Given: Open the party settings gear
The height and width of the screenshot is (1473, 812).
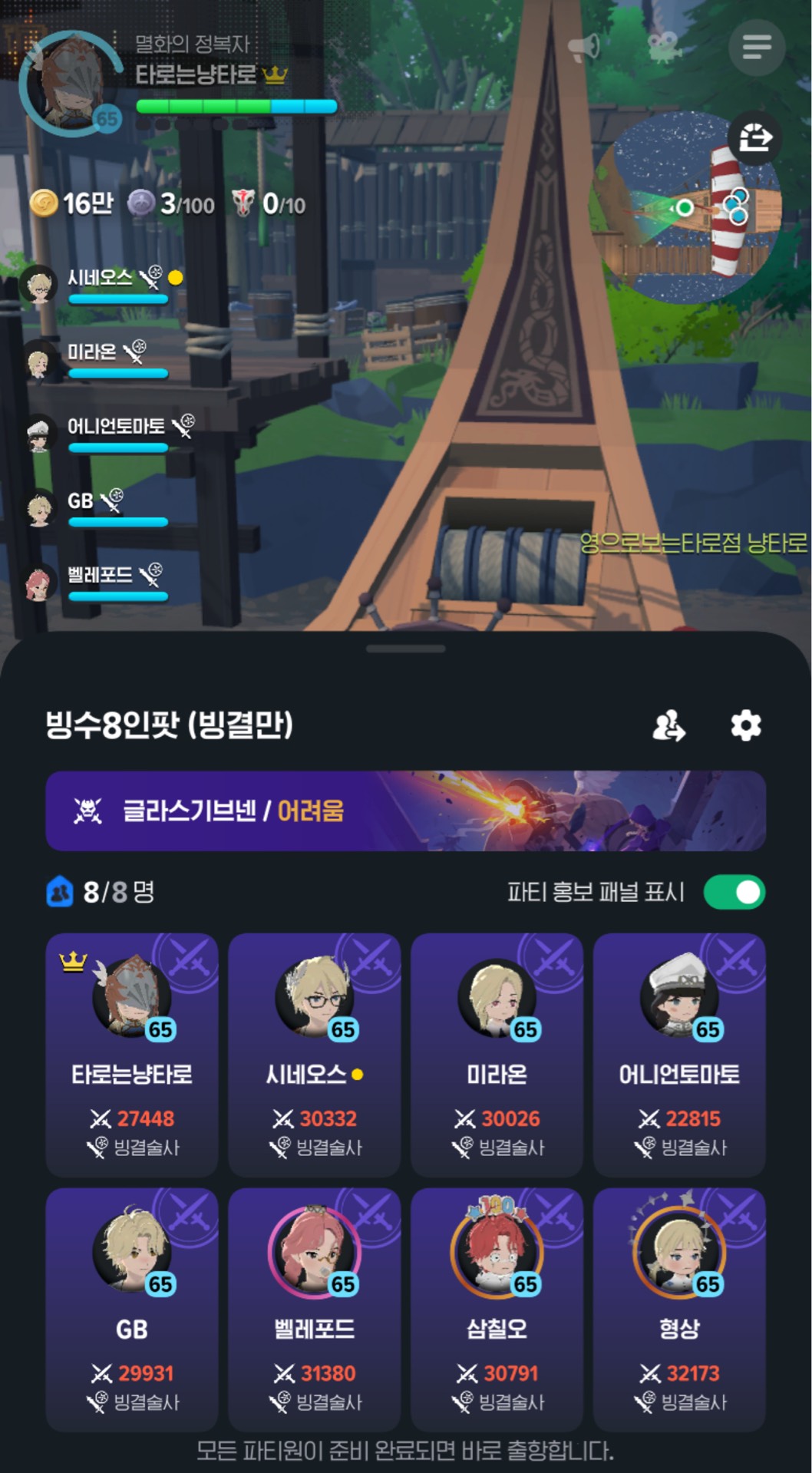Looking at the screenshot, I should (x=745, y=725).
